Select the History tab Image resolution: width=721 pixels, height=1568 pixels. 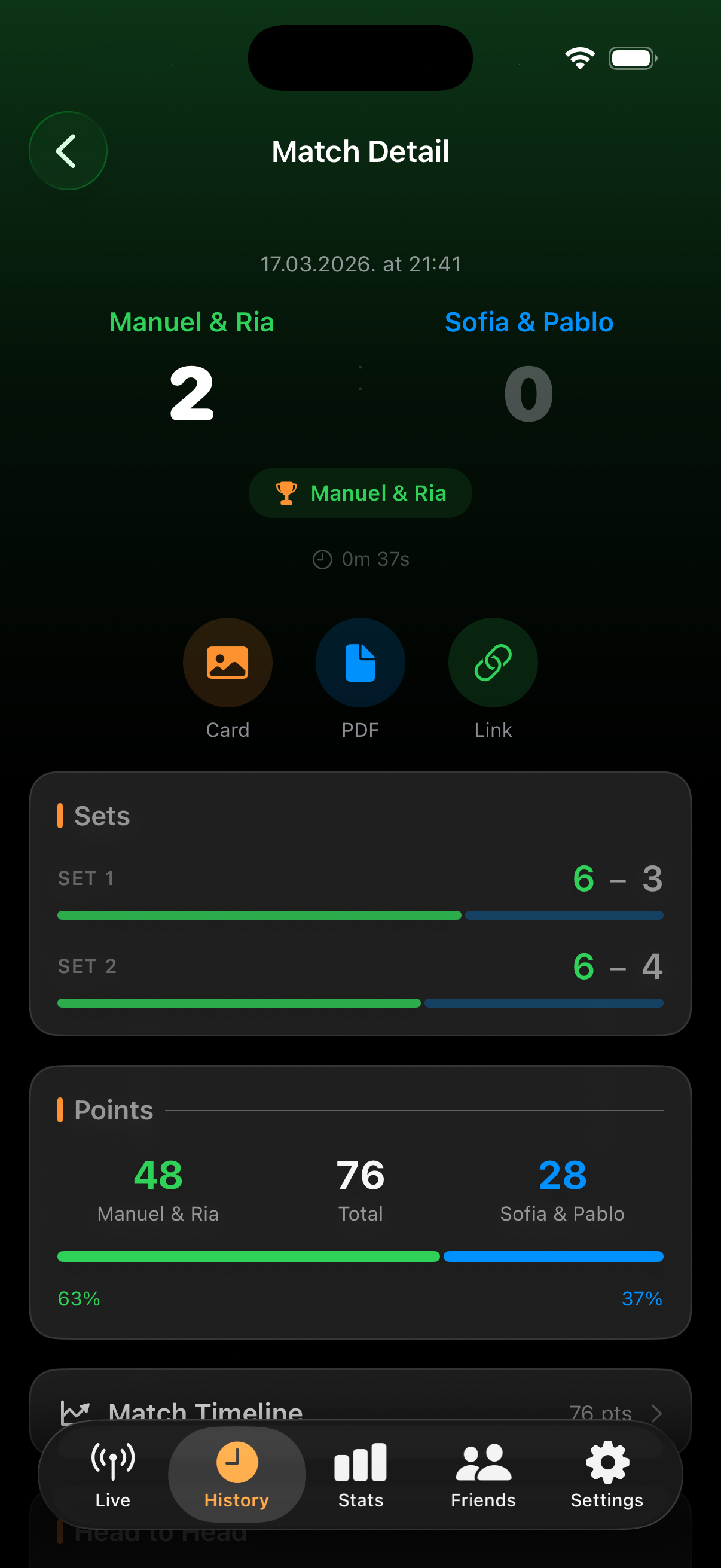237,1474
